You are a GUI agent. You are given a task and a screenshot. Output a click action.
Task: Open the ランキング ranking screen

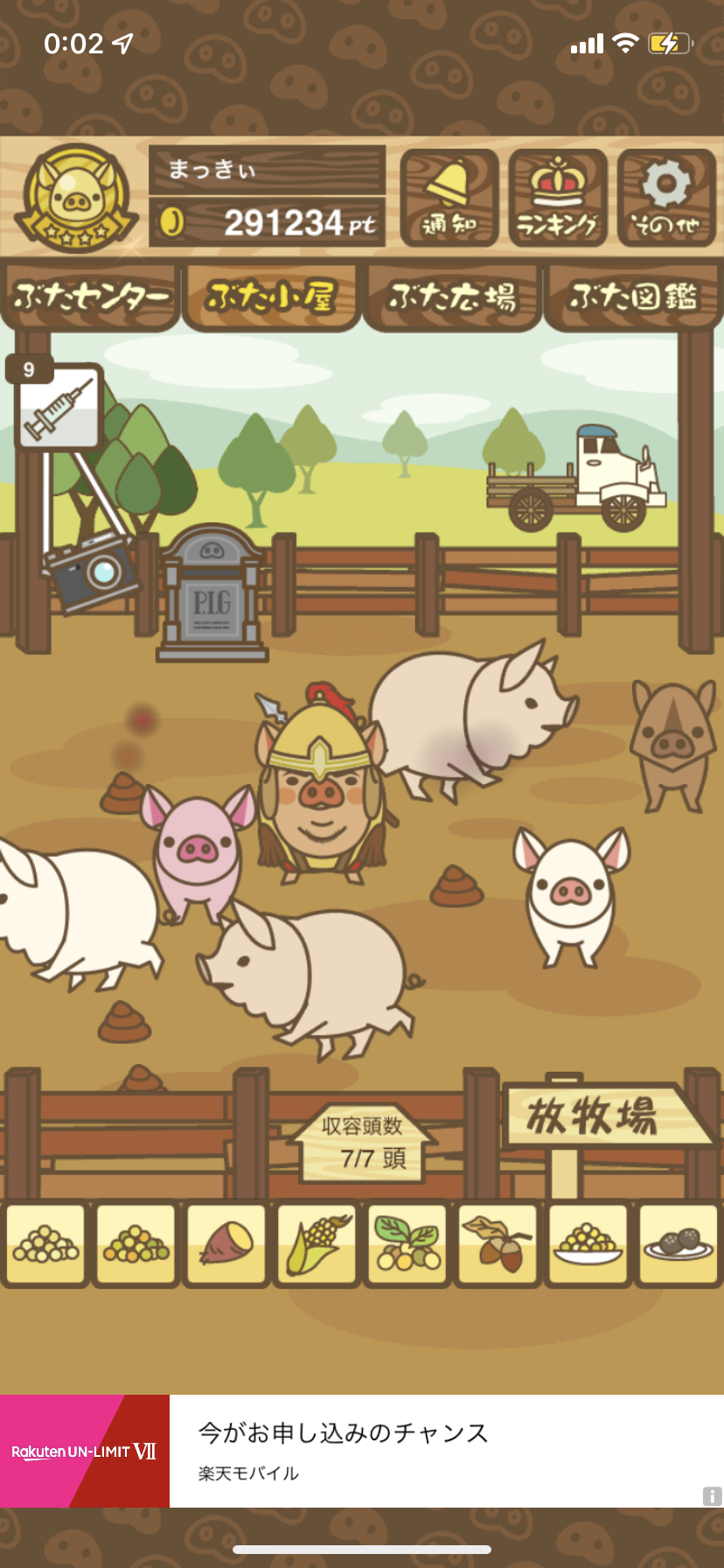[558, 198]
